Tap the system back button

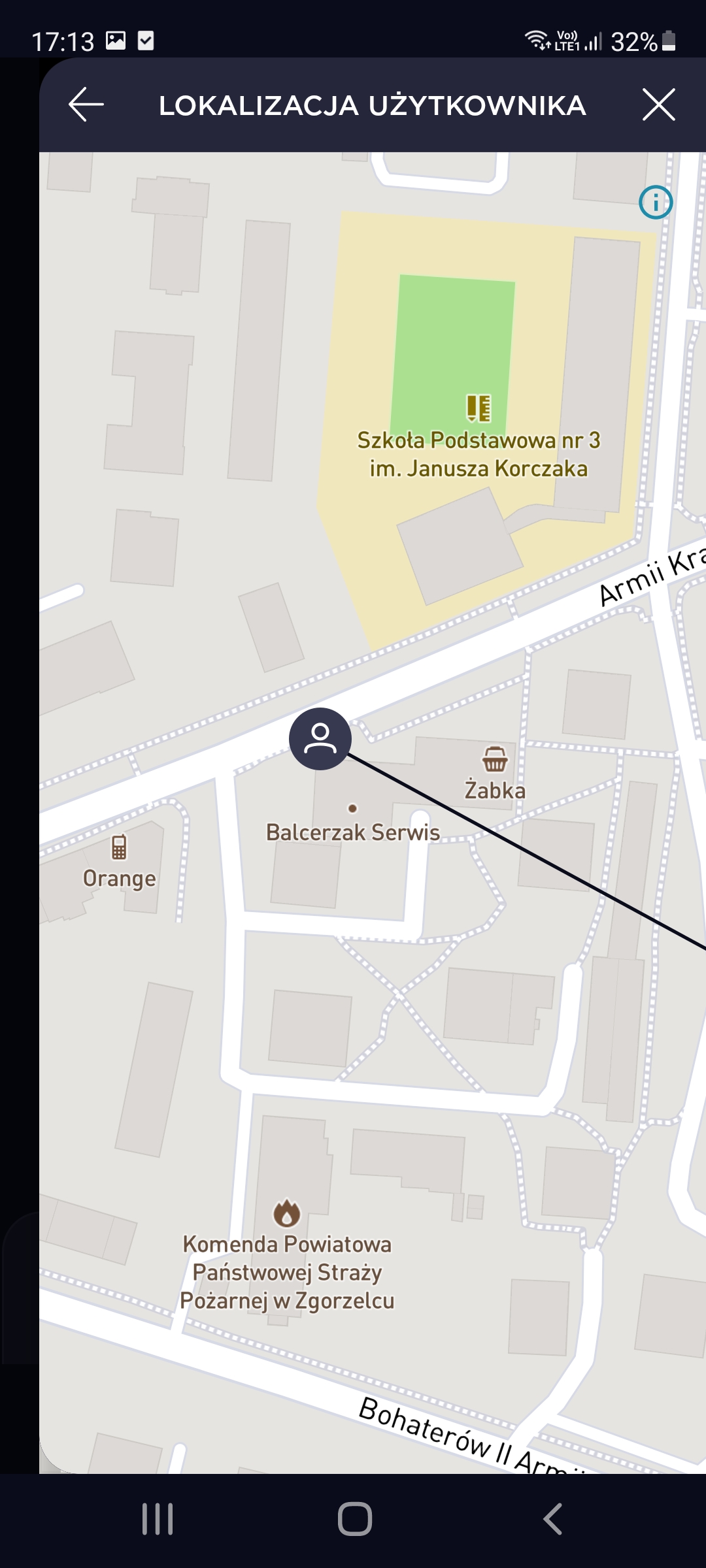[553, 1518]
